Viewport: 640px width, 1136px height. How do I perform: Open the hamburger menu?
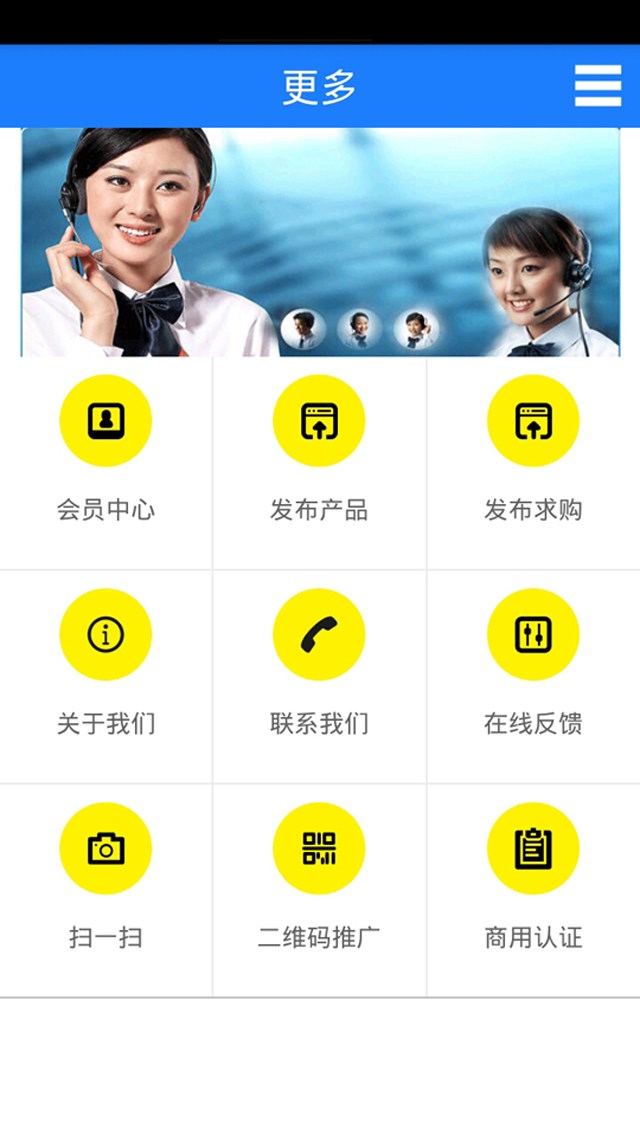tap(597, 86)
